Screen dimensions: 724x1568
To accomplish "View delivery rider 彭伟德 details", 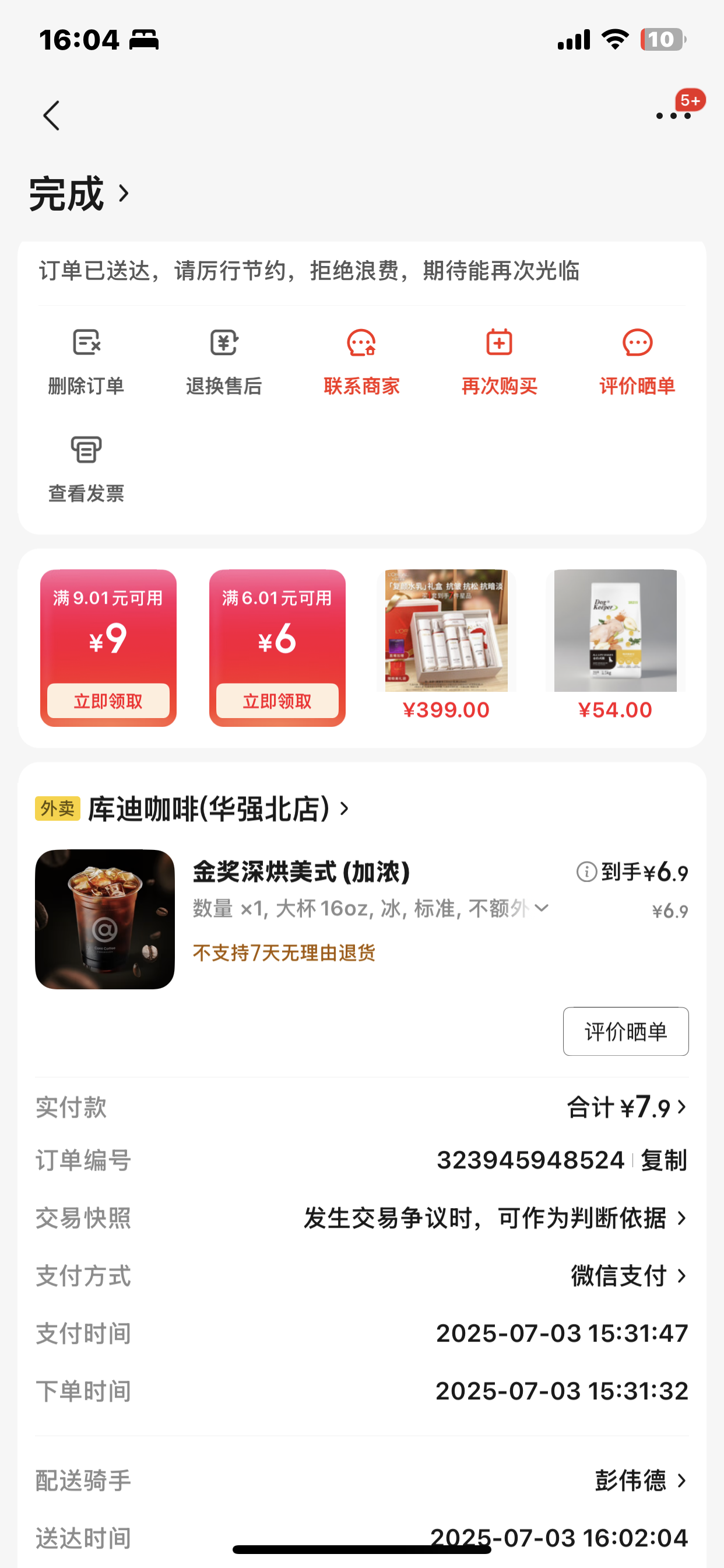I will click(641, 1480).
